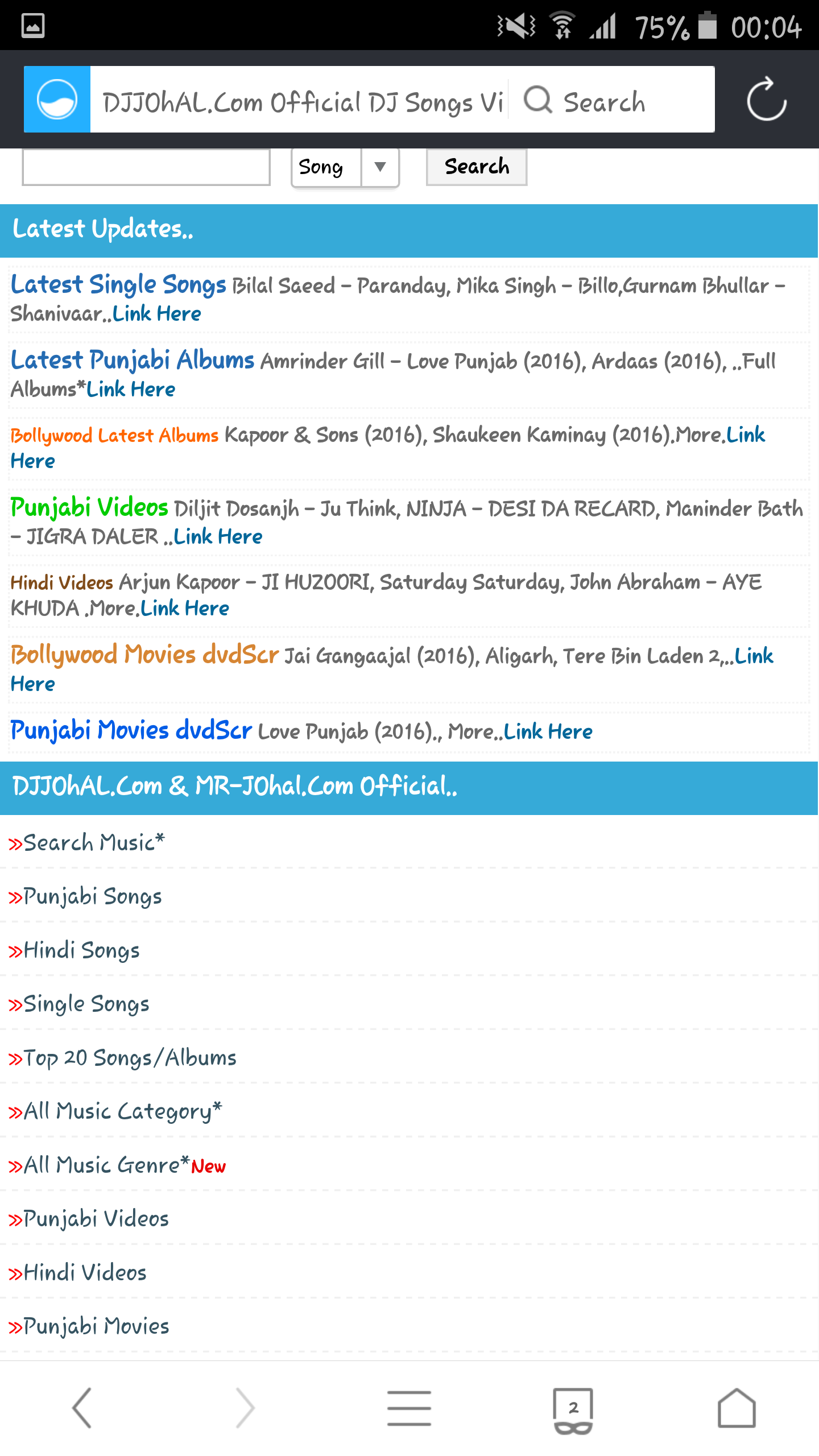819x1456 pixels.
Task: Open Top 20 Songs/Albums
Action: [130, 1058]
